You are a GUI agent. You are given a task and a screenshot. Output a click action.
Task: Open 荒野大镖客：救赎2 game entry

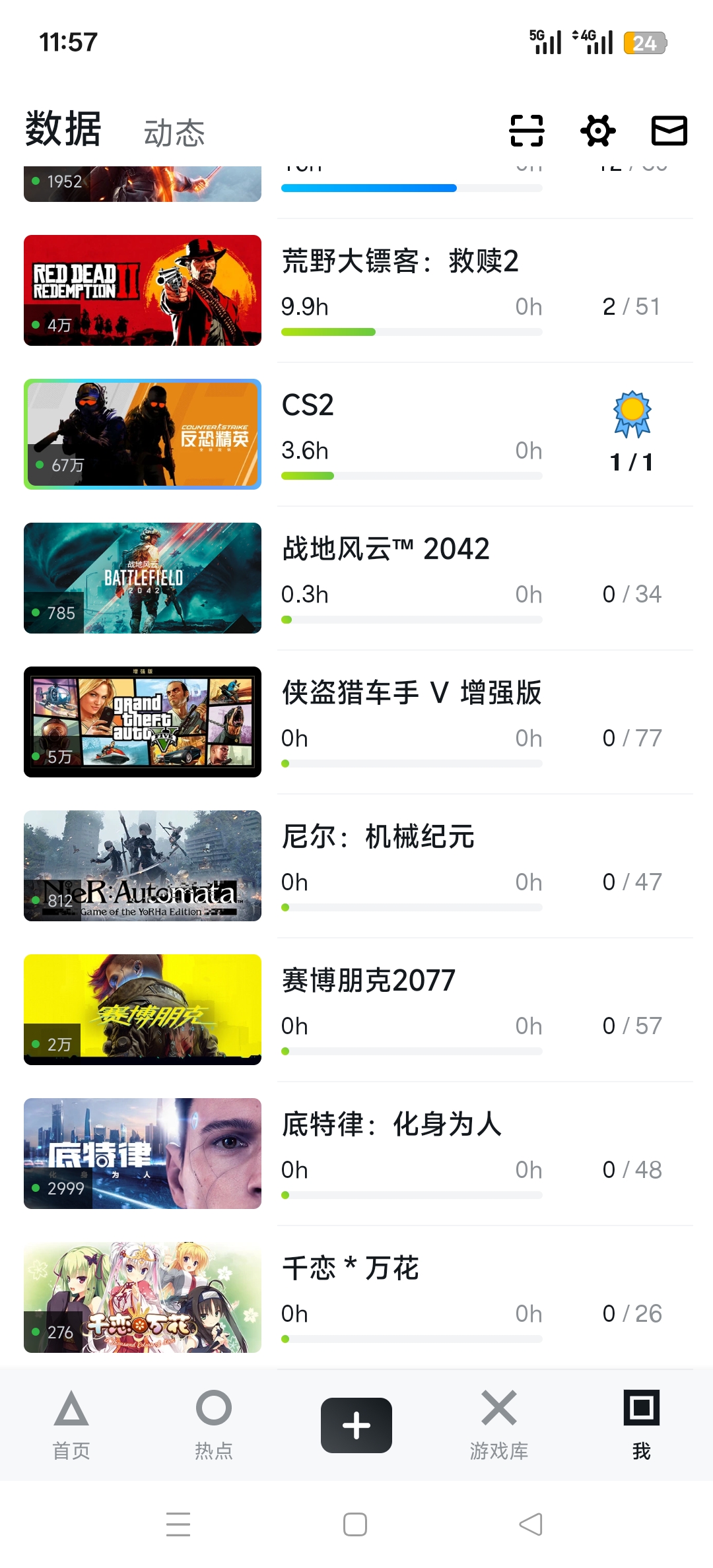[x=400, y=261]
